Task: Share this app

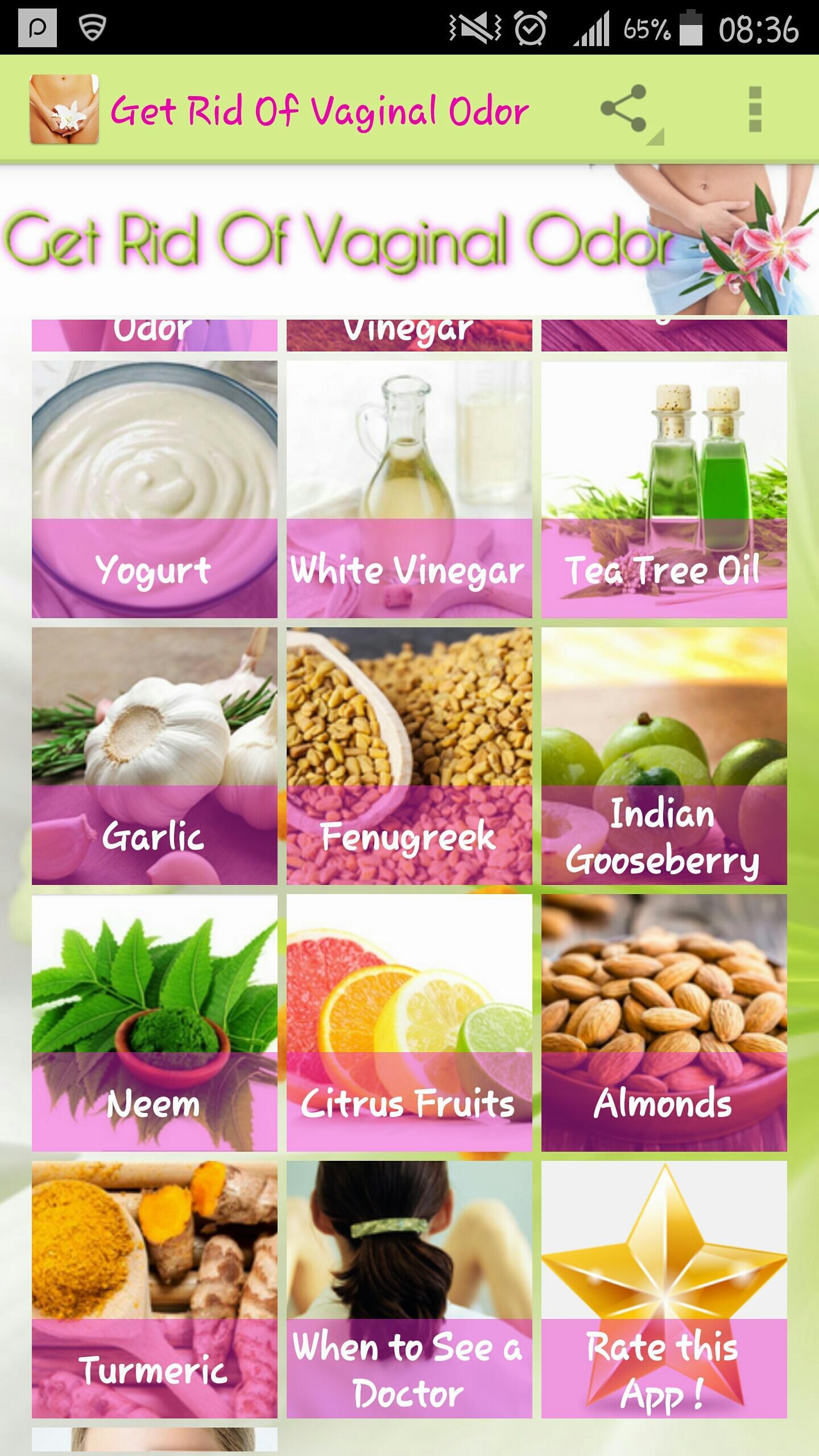Action: [624, 109]
